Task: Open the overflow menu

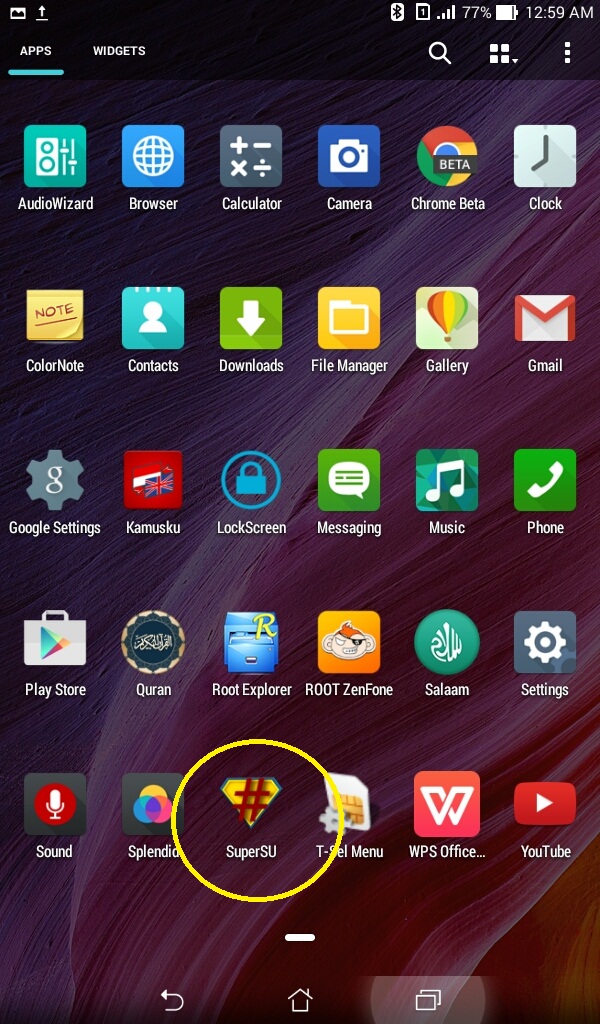Action: tap(567, 53)
